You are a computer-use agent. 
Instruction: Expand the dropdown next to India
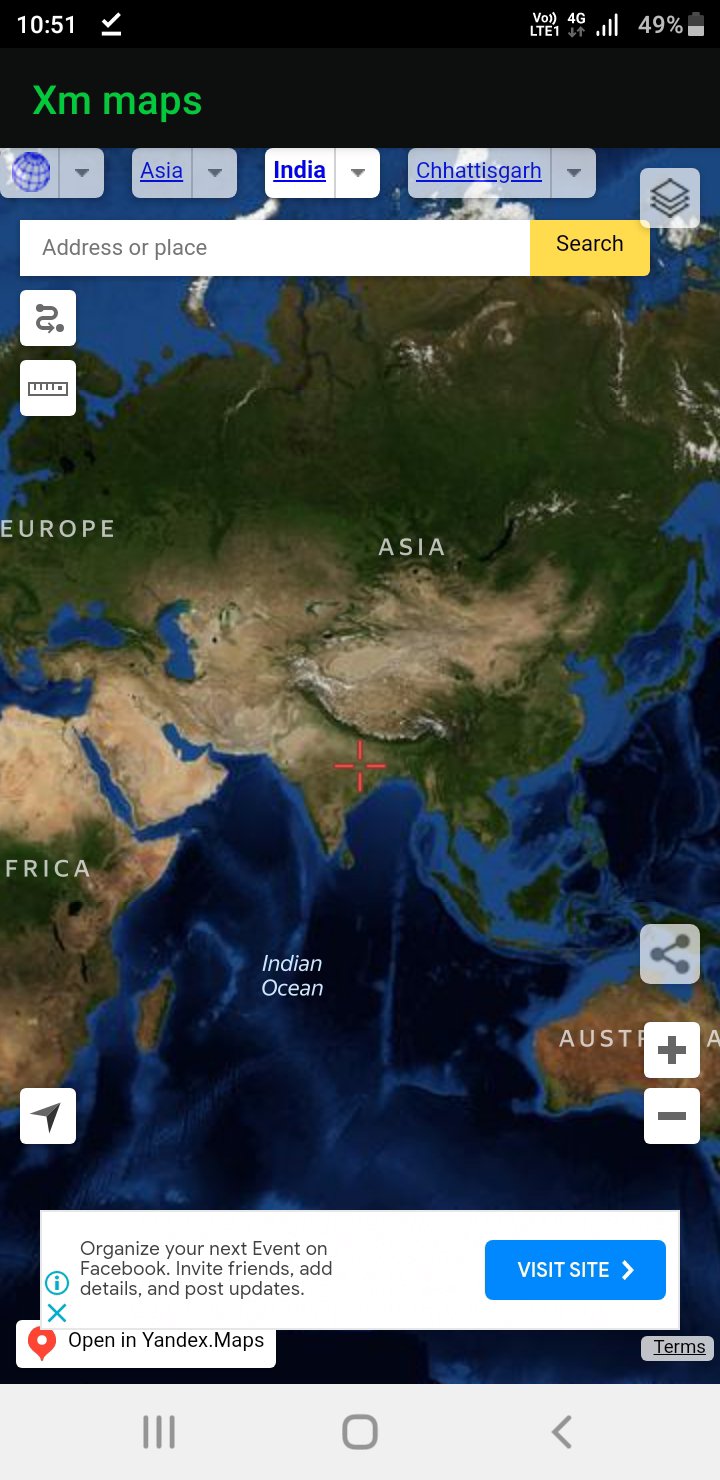coord(358,173)
